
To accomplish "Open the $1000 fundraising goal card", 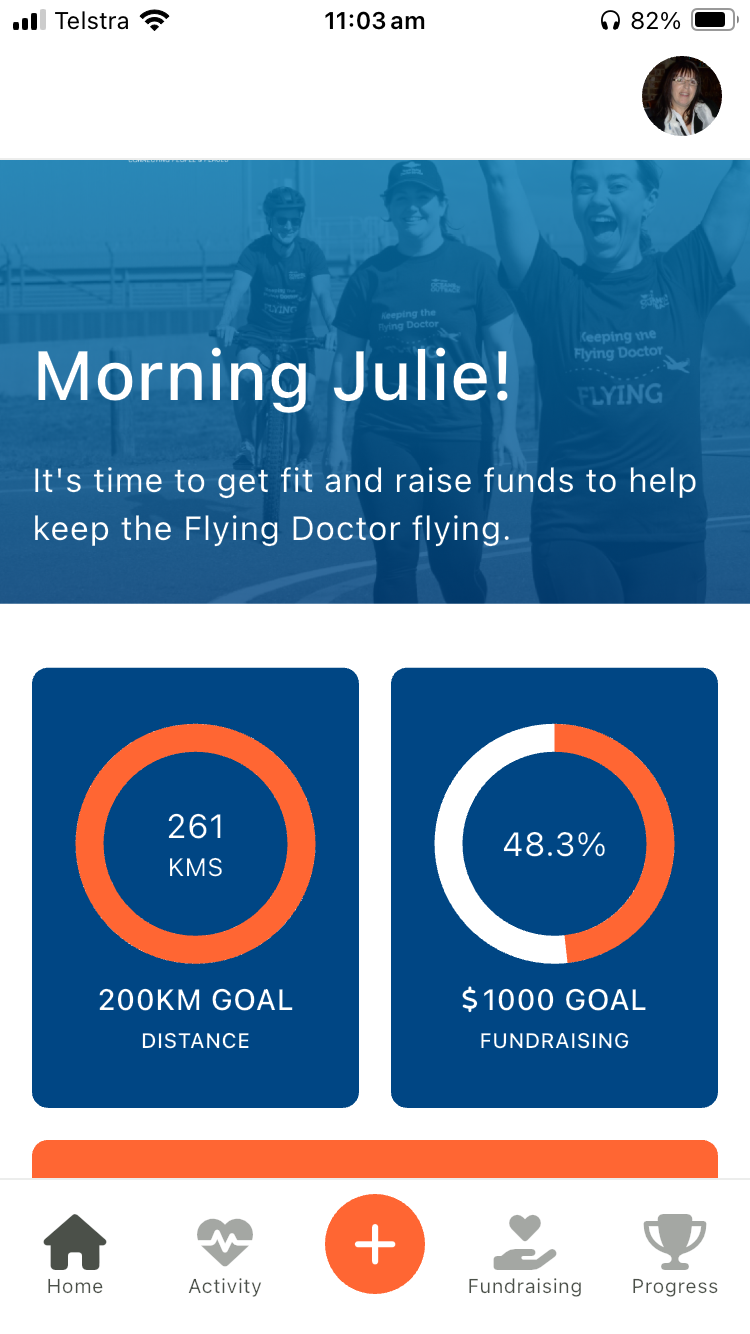I will [x=554, y=887].
